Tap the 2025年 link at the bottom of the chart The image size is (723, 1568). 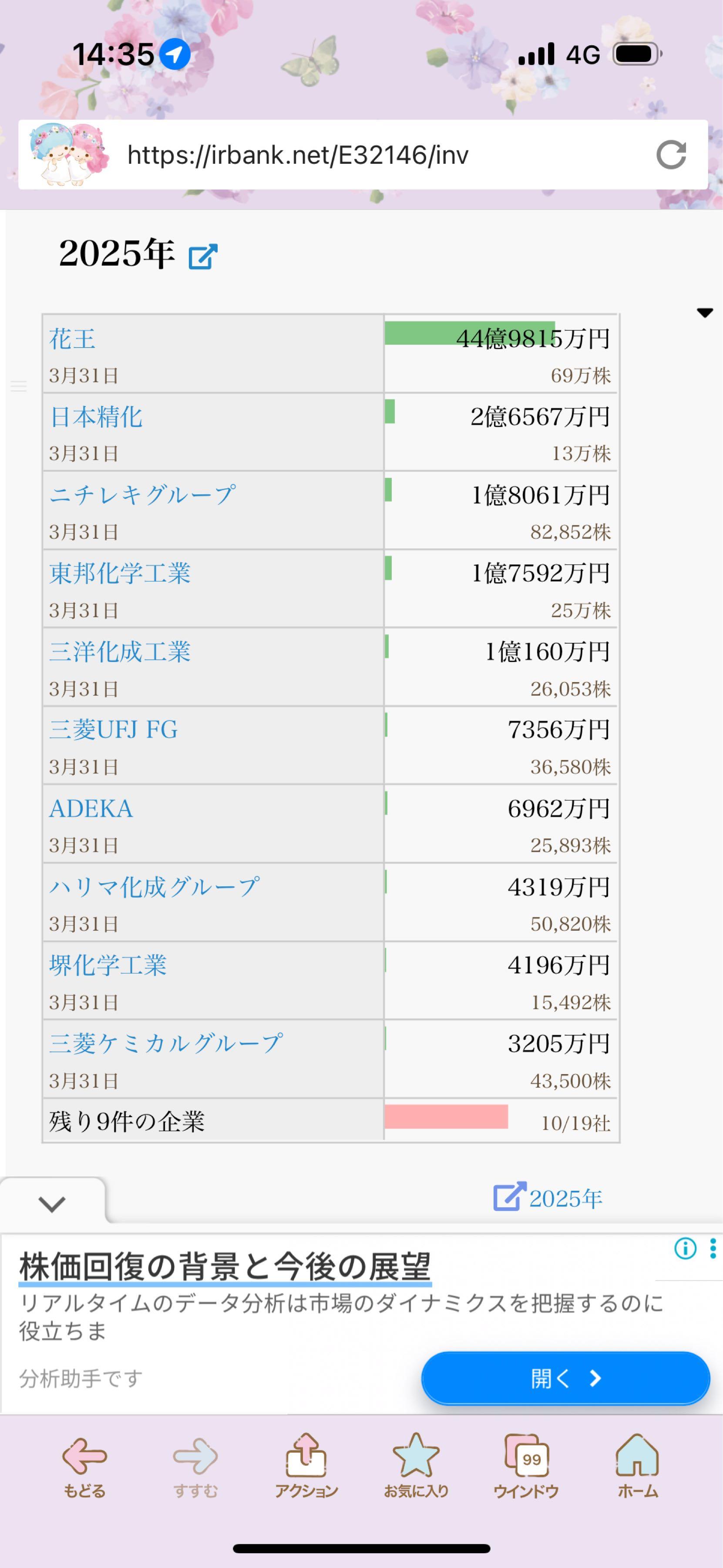click(x=563, y=1199)
